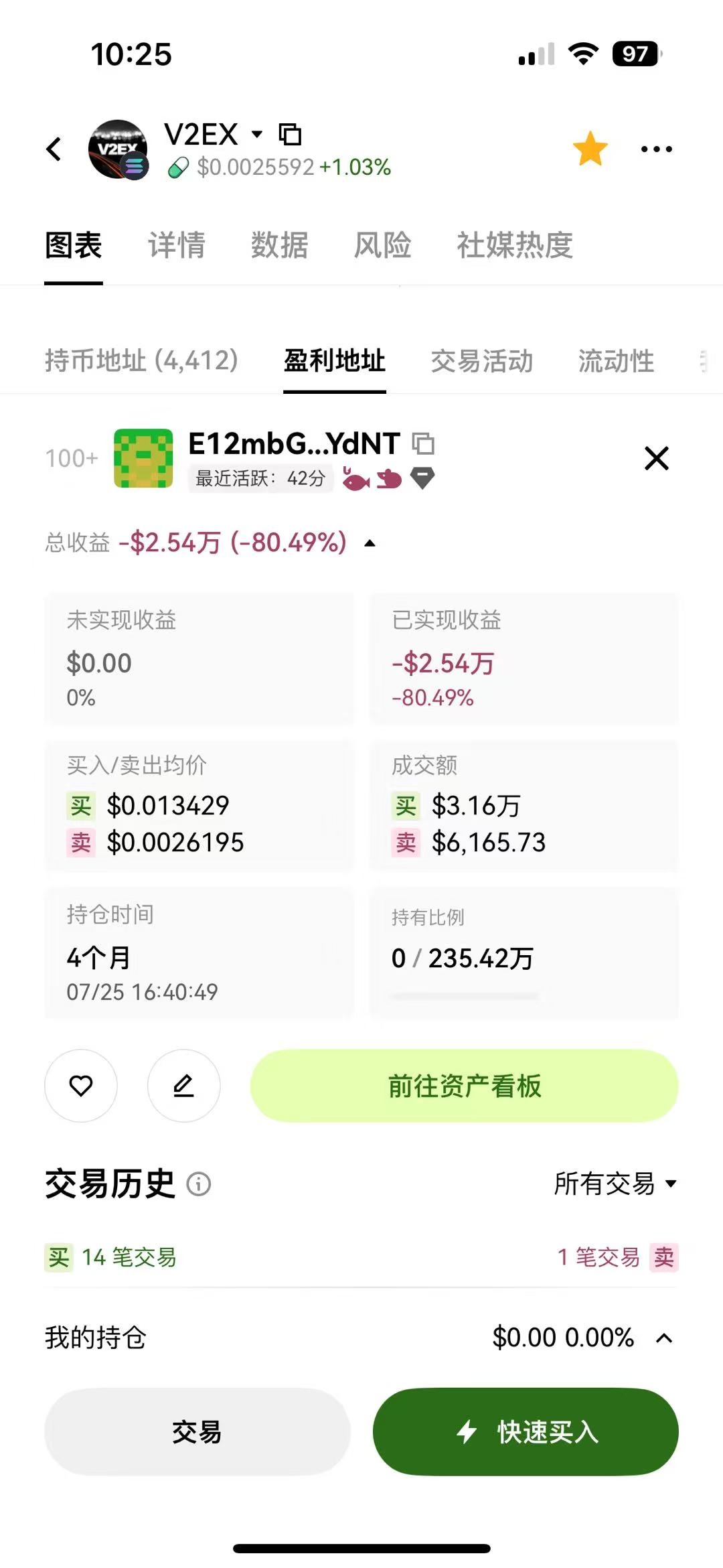Go back using the top-left arrow
Viewport: 723px width, 1568px height.
(54, 149)
